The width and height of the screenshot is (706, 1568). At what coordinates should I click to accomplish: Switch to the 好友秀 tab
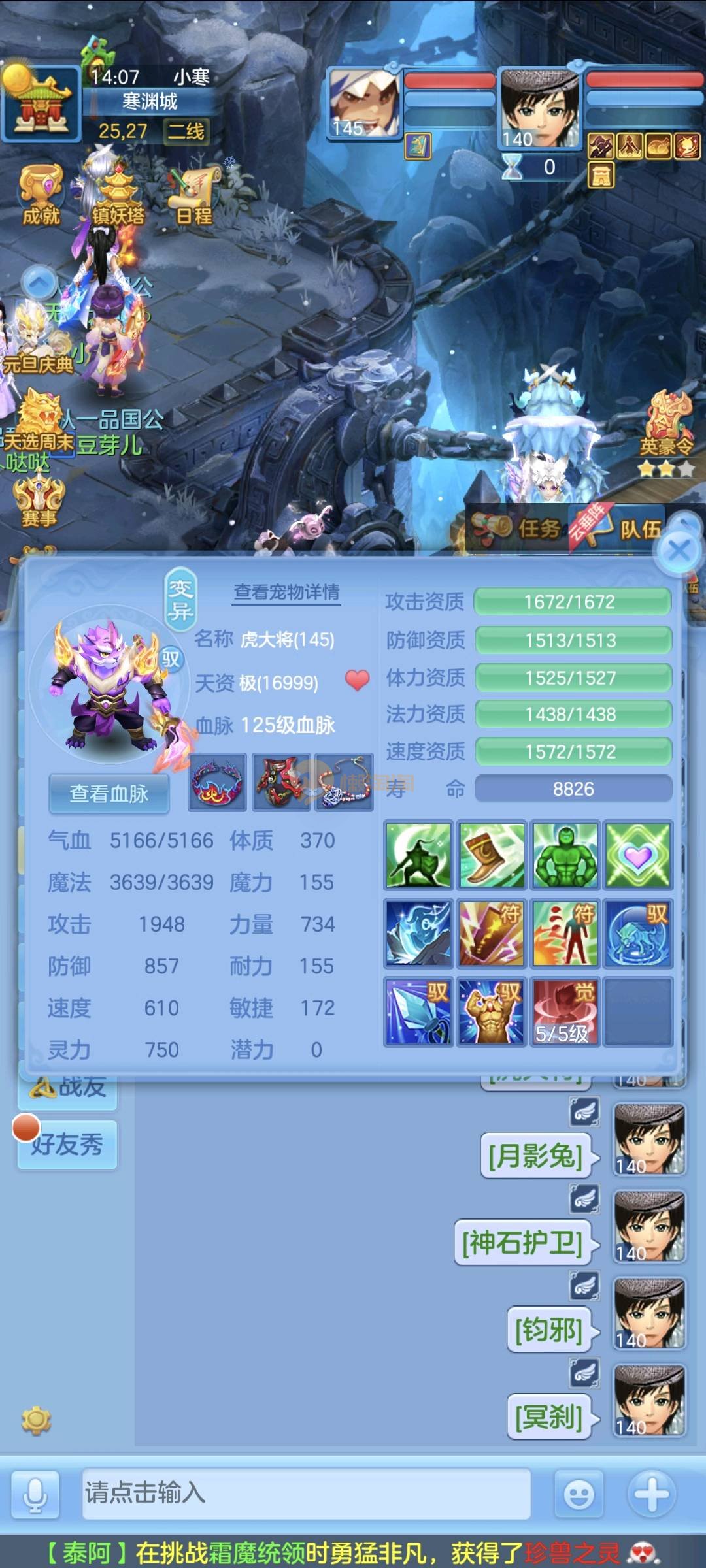(67, 1145)
